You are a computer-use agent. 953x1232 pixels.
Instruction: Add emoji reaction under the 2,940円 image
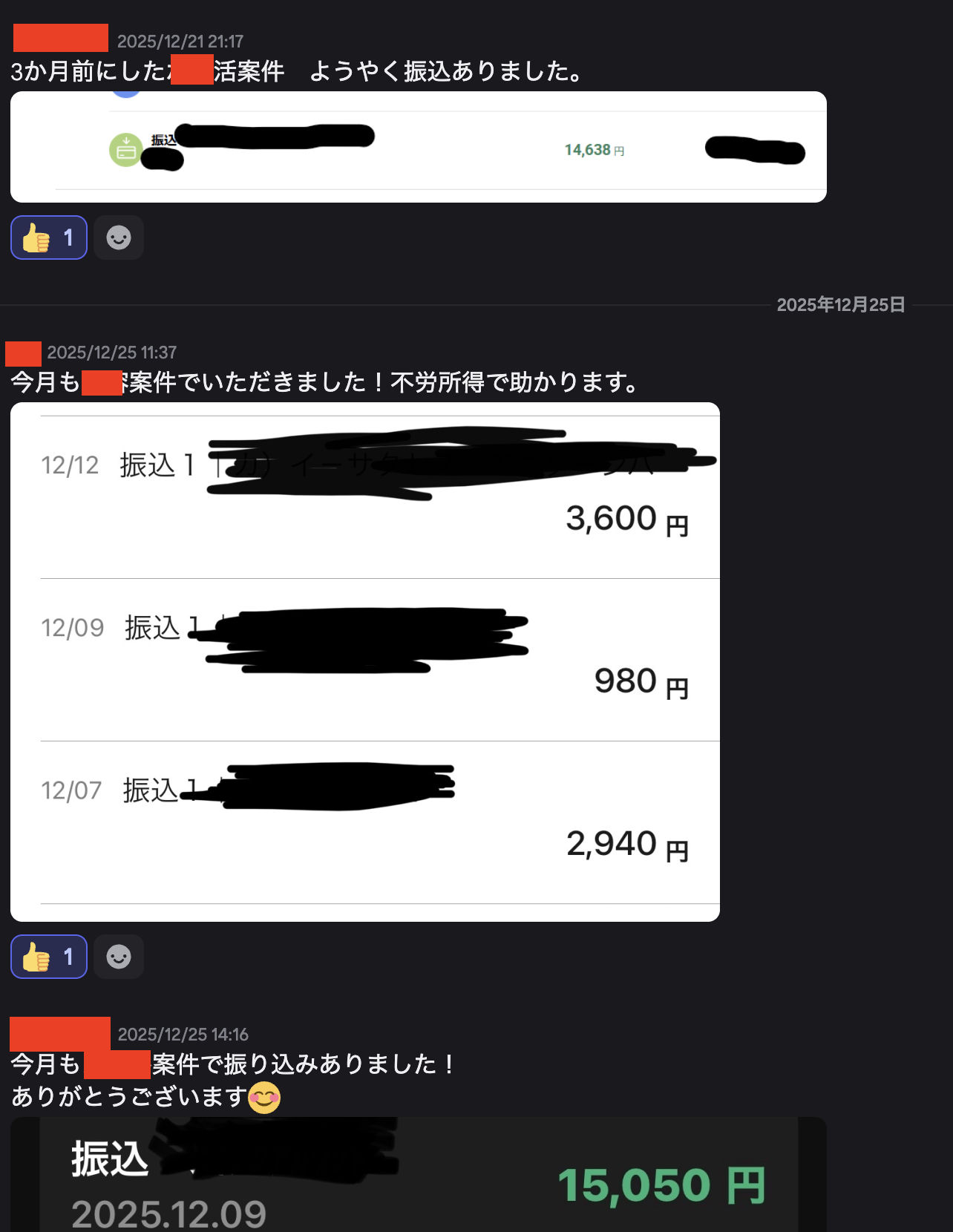tap(119, 957)
